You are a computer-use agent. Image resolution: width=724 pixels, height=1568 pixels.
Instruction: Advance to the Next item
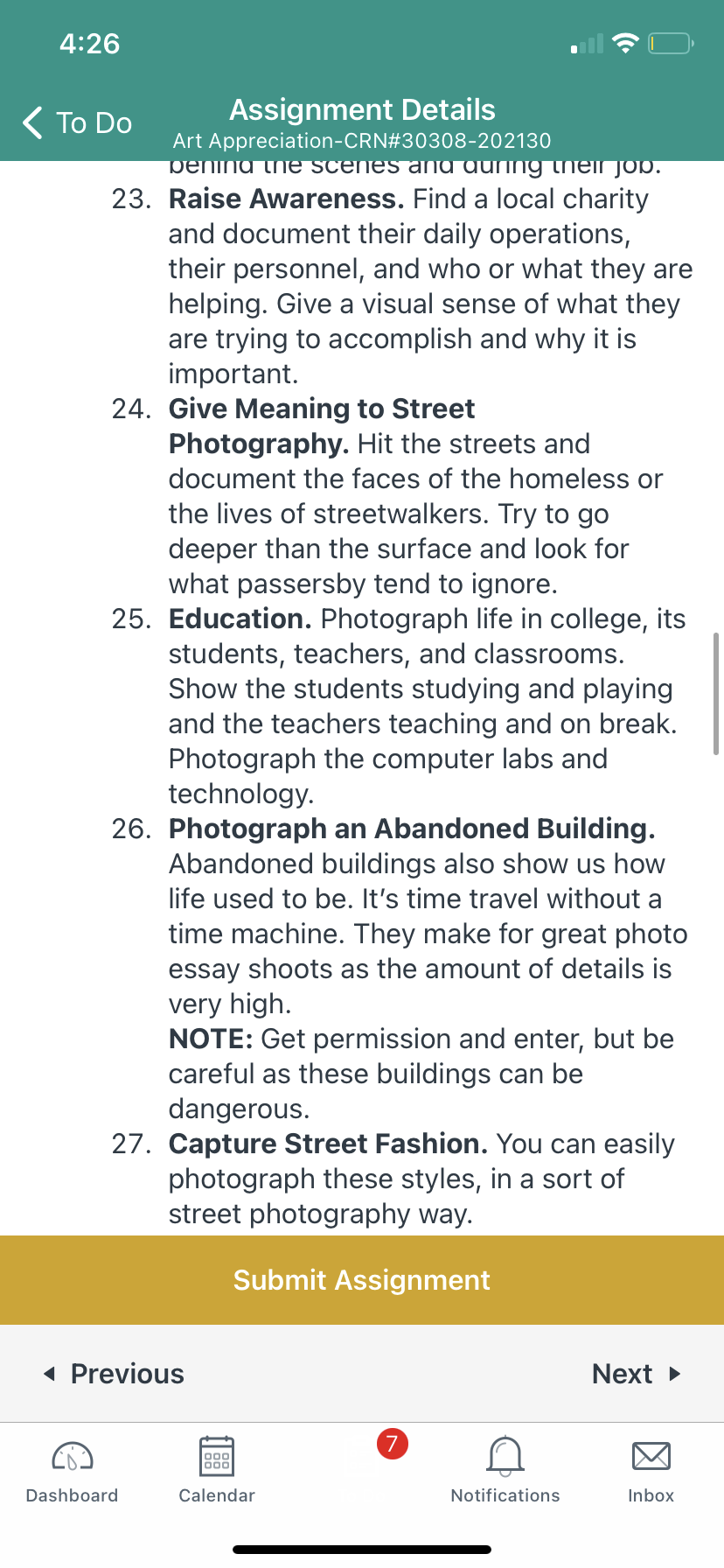637,1374
